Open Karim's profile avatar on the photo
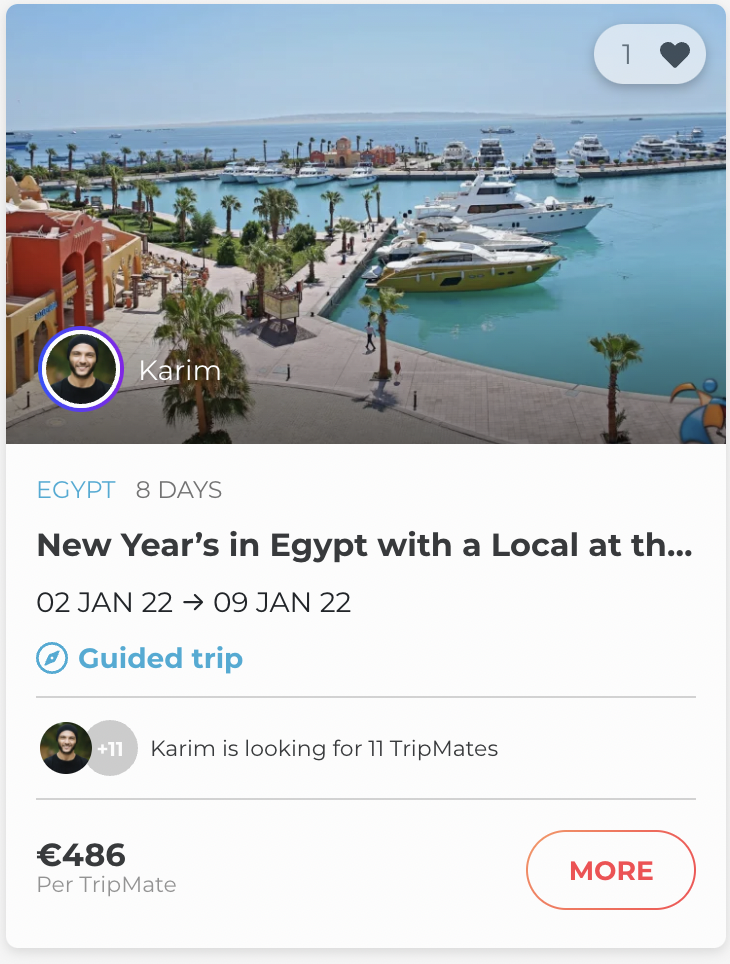730x964 pixels. pos(80,369)
